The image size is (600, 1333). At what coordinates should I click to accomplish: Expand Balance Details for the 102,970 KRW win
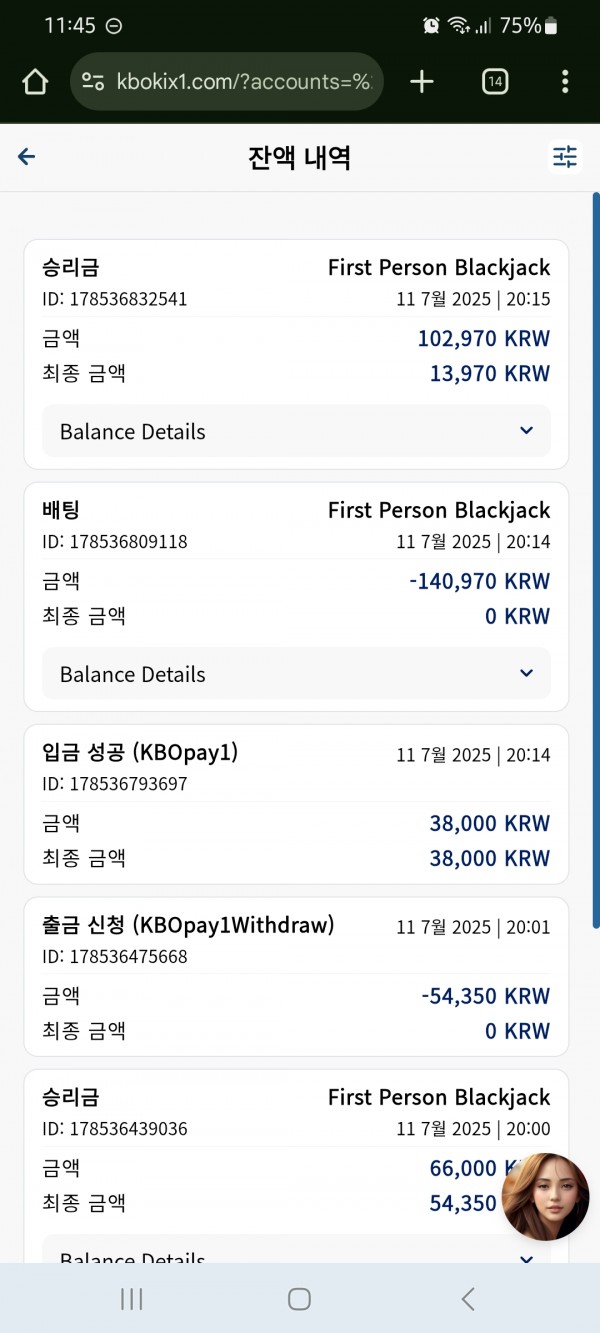click(296, 431)
